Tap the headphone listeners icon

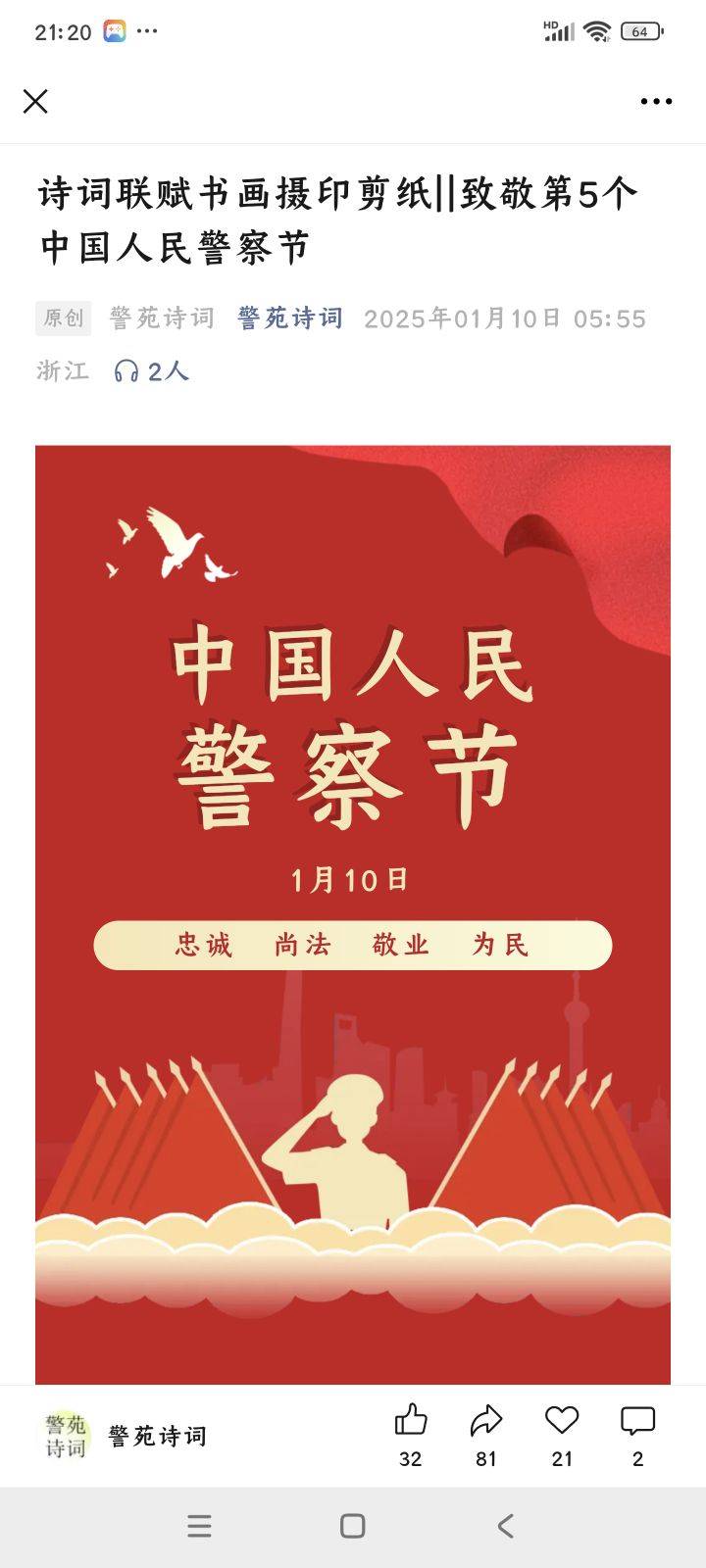tap(126, 370)
